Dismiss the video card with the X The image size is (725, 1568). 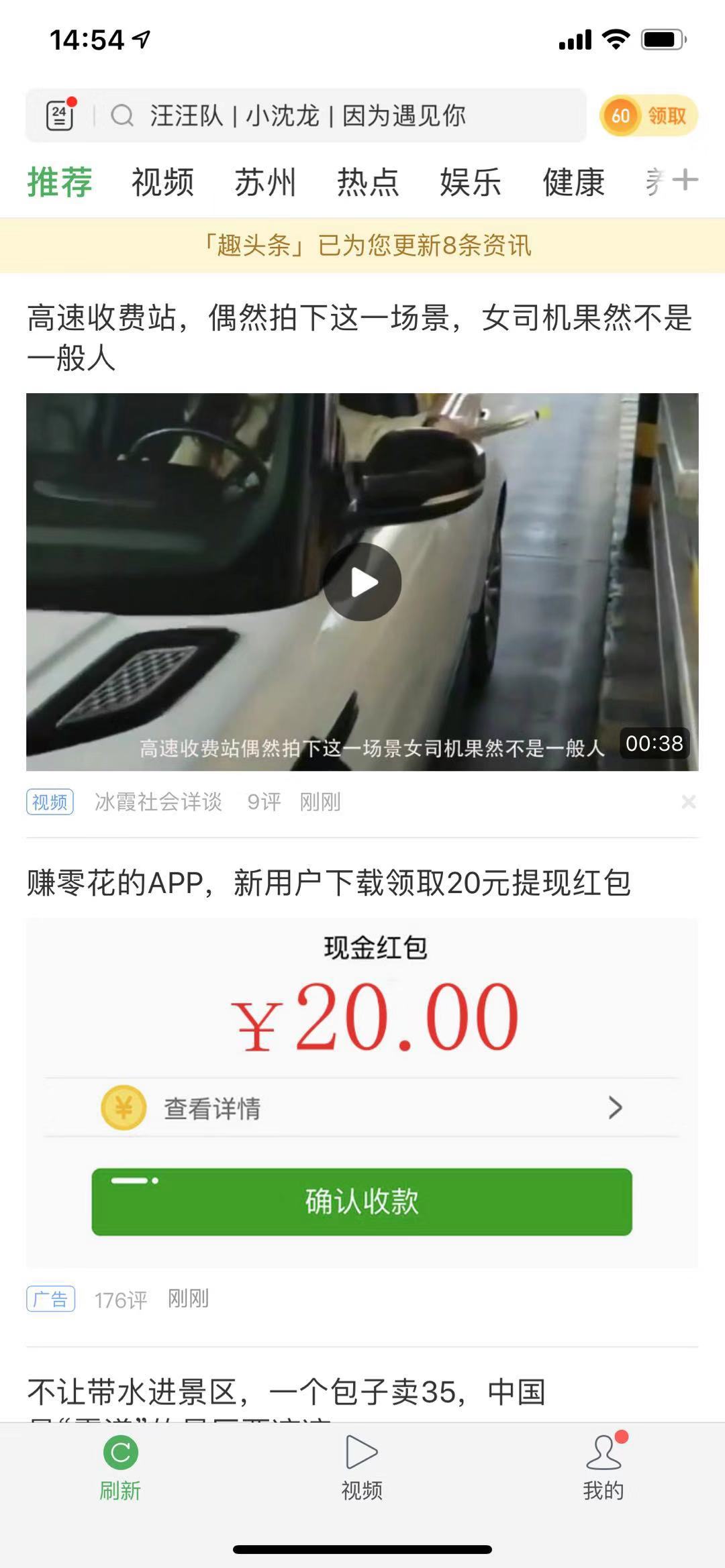[689, 801]
